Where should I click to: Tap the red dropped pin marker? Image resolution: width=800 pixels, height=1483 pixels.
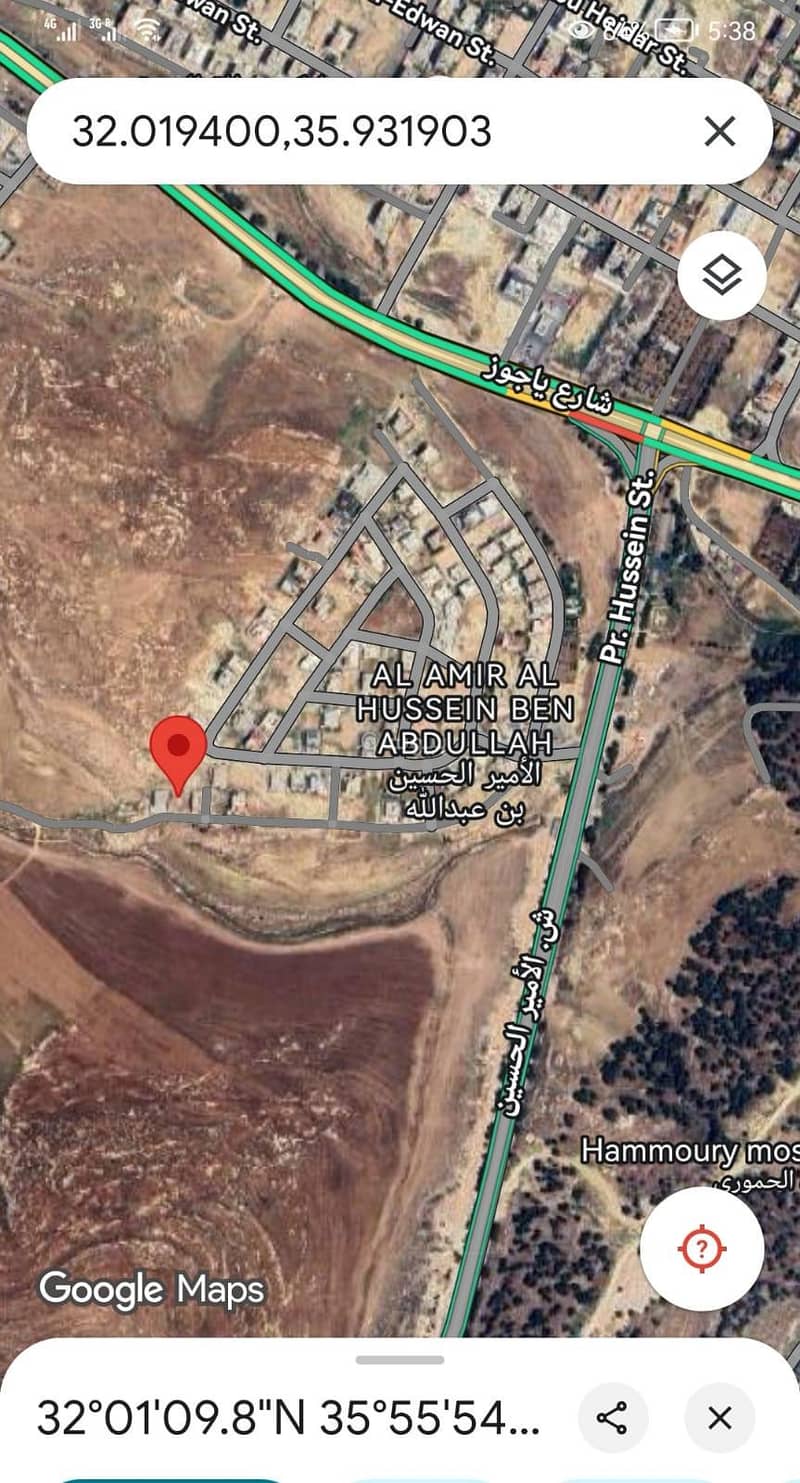coord(178,752)
